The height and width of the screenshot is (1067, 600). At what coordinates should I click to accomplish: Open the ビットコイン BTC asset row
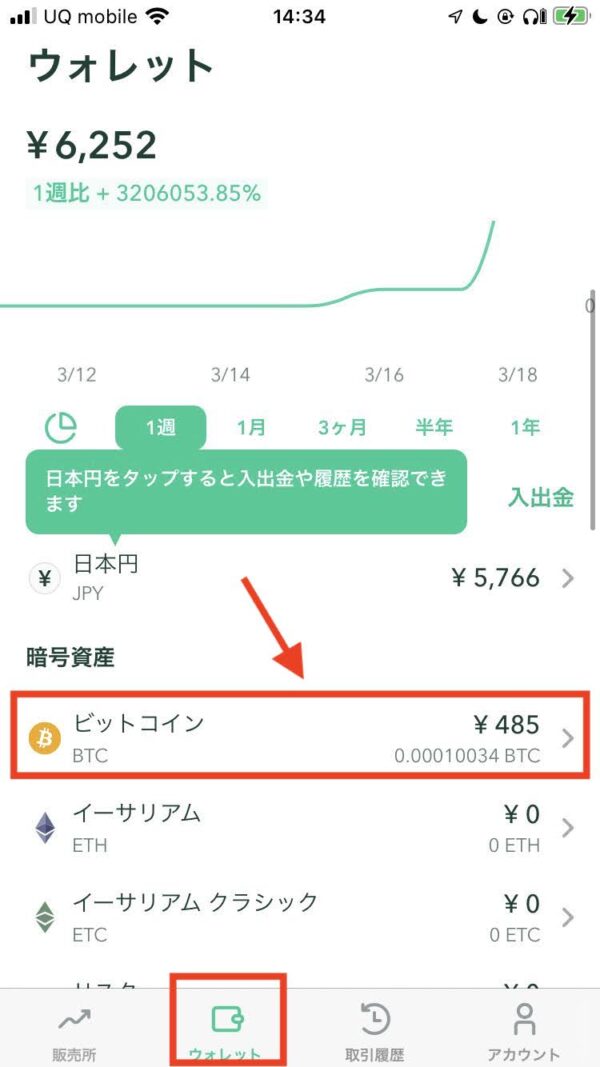point(300,738)
